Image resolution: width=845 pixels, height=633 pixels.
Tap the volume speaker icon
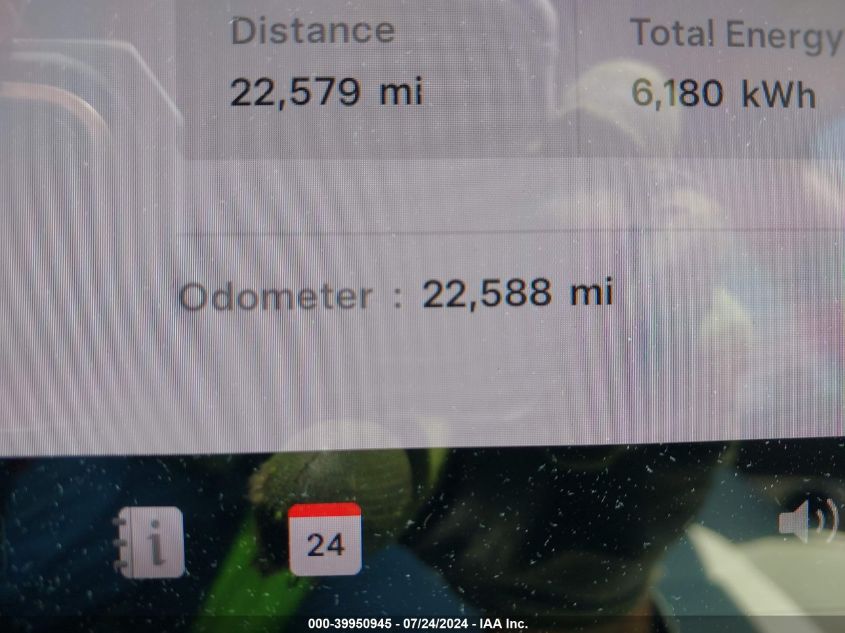point(808,521)
